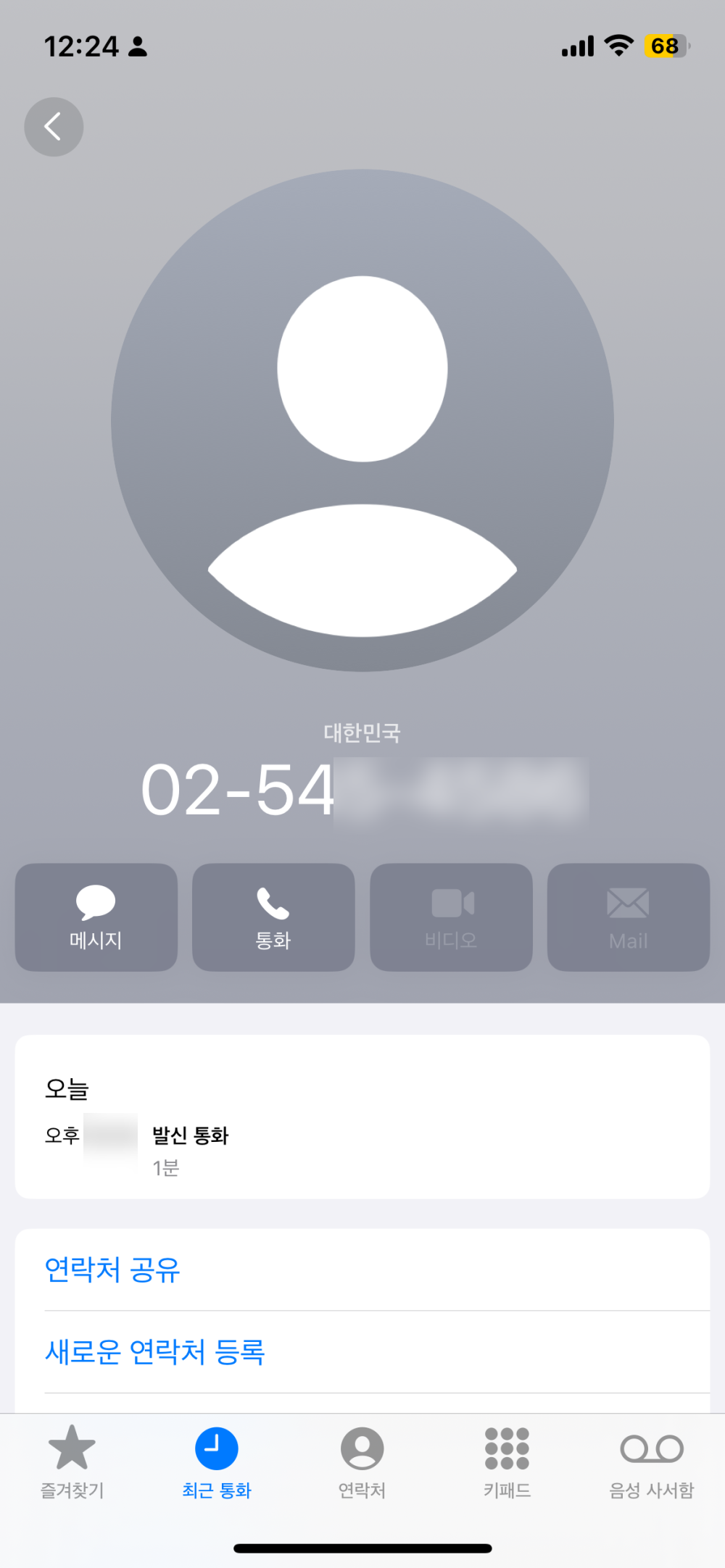
Task: Open the 최근 통화 tab
Action: [x=217, y=1461]
